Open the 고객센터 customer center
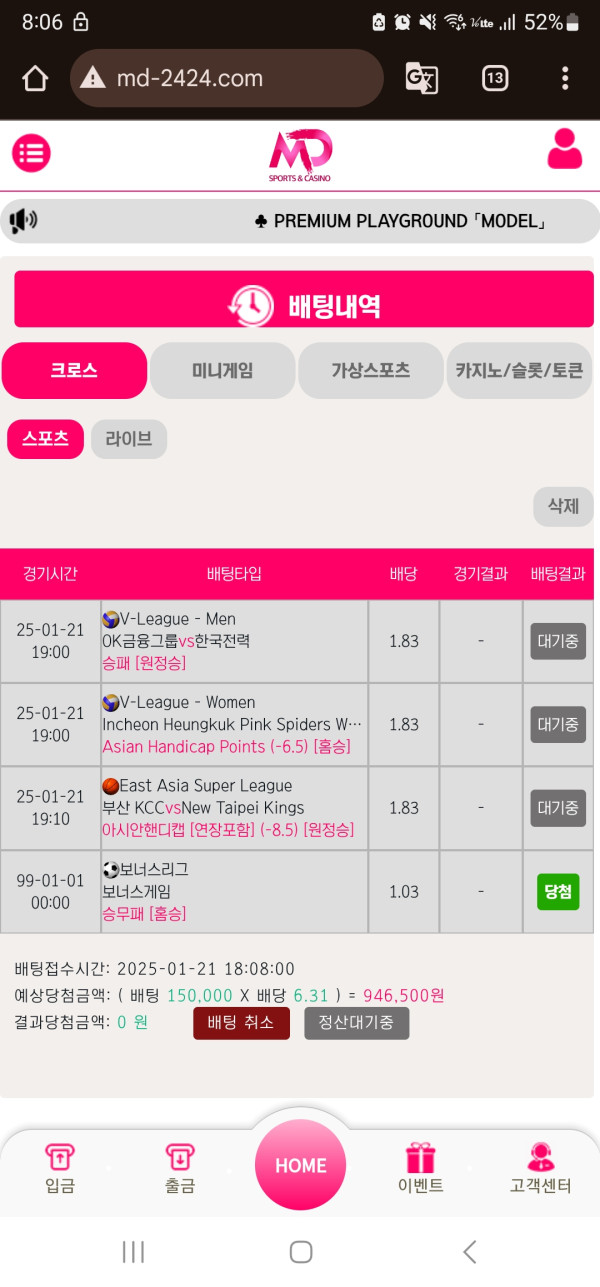This screenshot has width=600, height=1287. 540,1168
